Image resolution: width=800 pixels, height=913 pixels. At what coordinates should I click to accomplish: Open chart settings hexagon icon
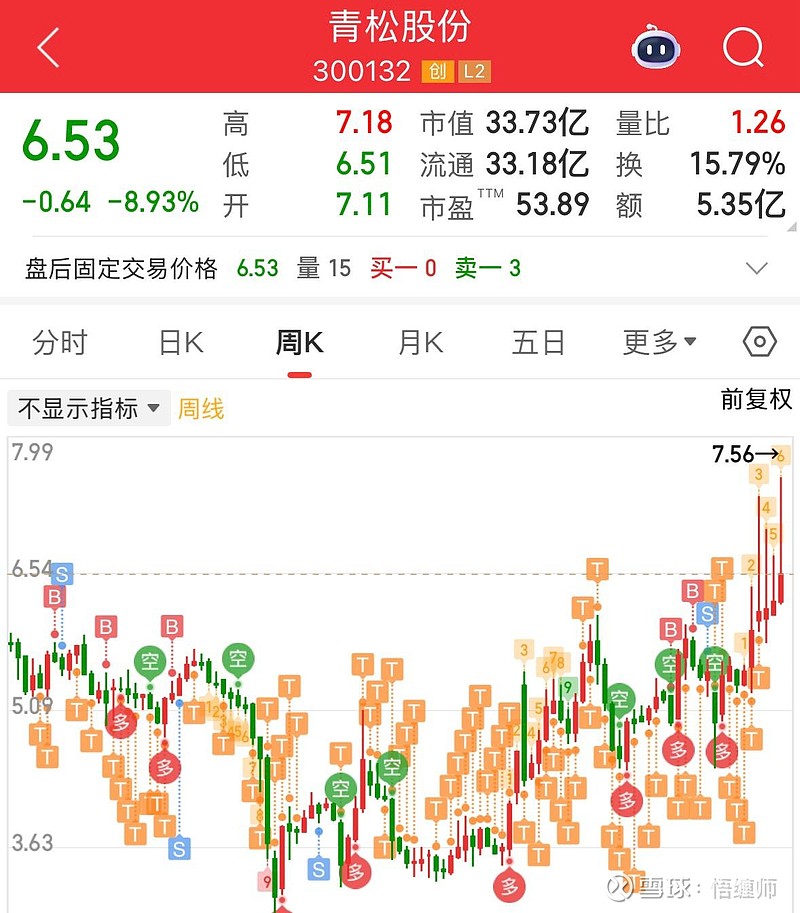pyautogui.click(x=760, y=343)
